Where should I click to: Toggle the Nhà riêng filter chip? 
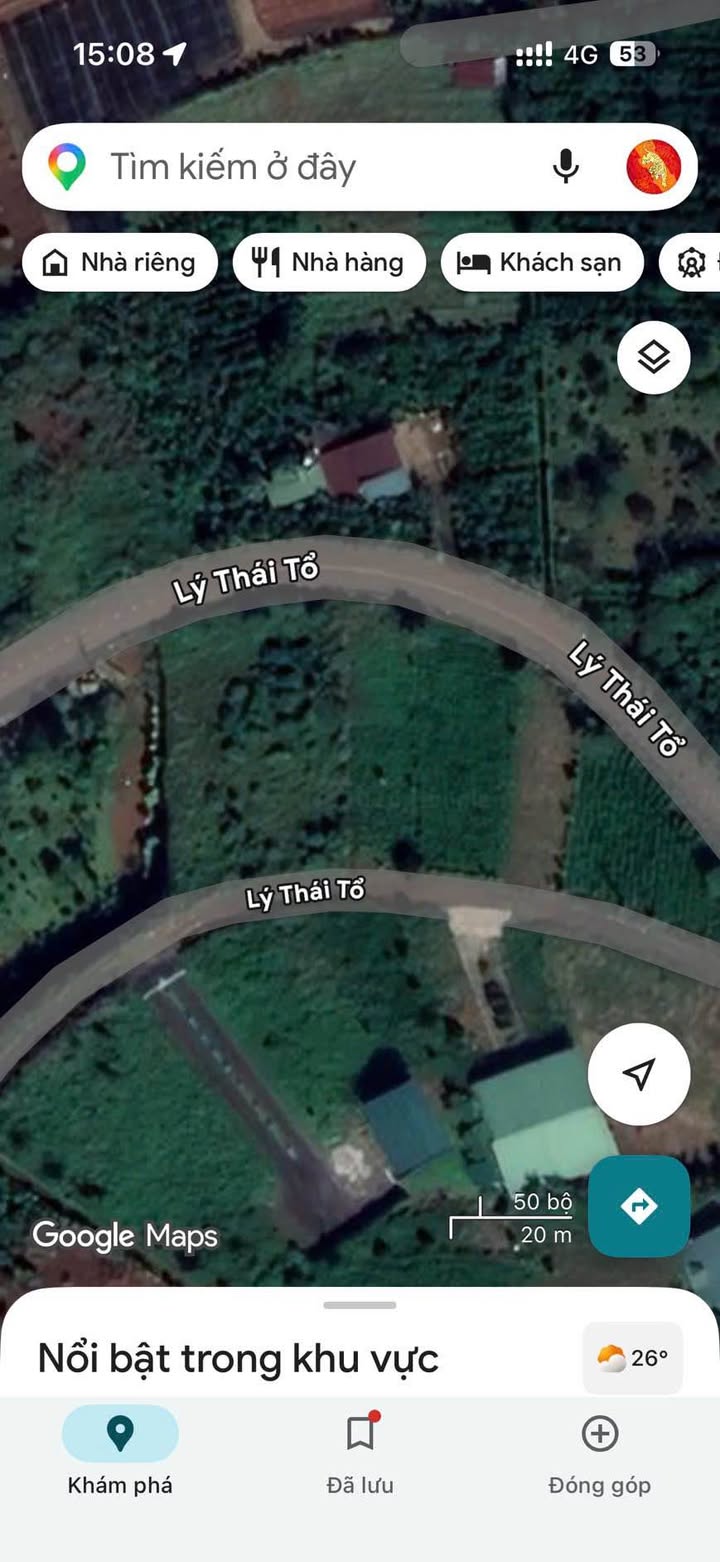pos(120,262)
